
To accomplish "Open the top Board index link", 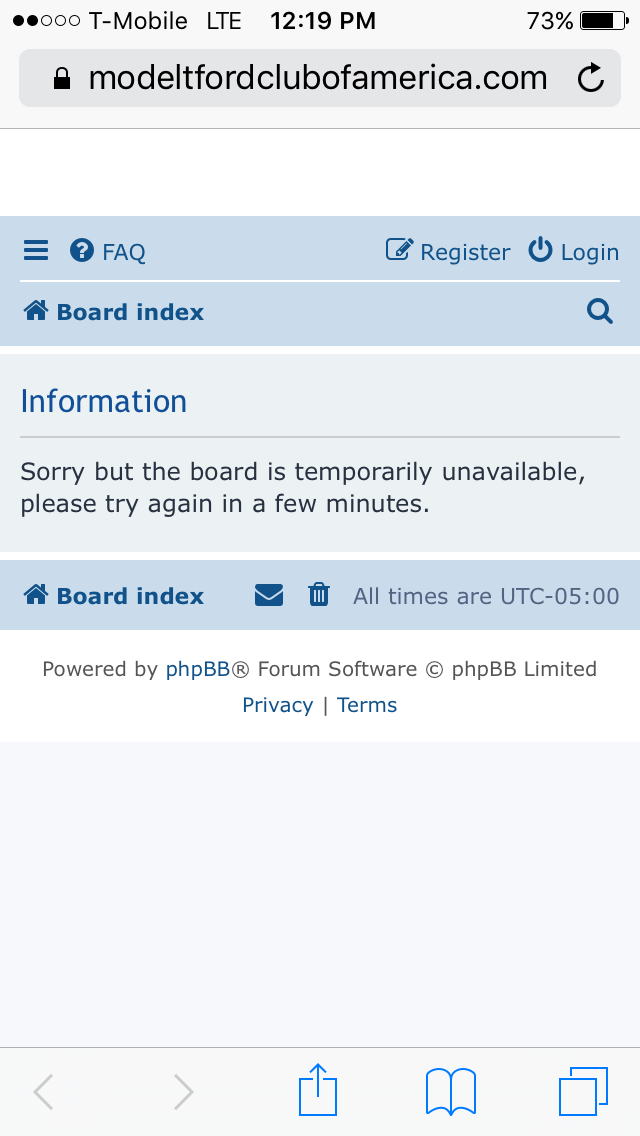I will (114, 312).
